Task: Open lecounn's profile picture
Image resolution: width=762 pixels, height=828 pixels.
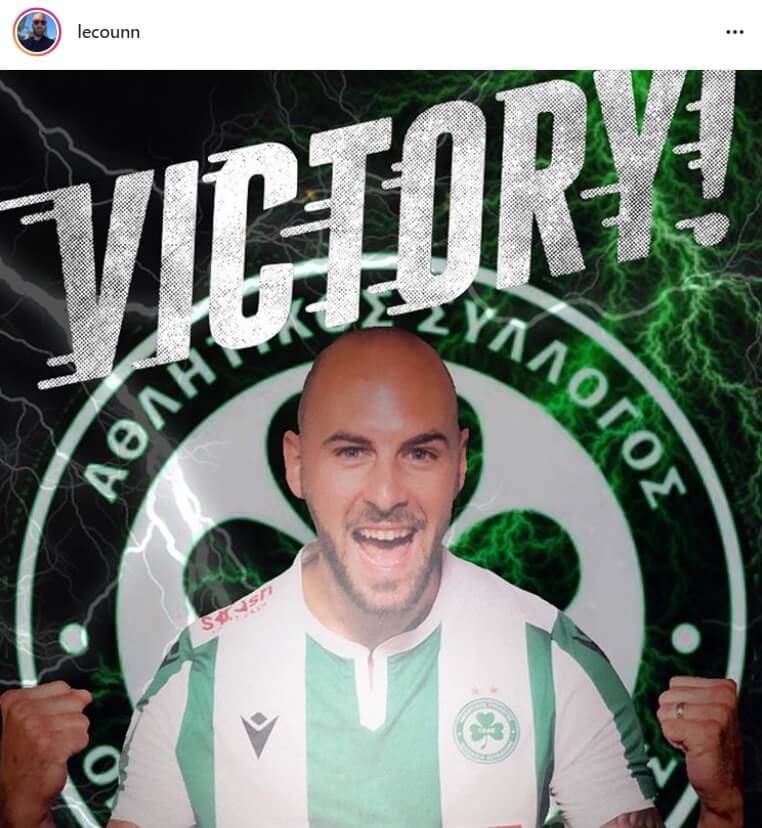Action: coord(37,32)
